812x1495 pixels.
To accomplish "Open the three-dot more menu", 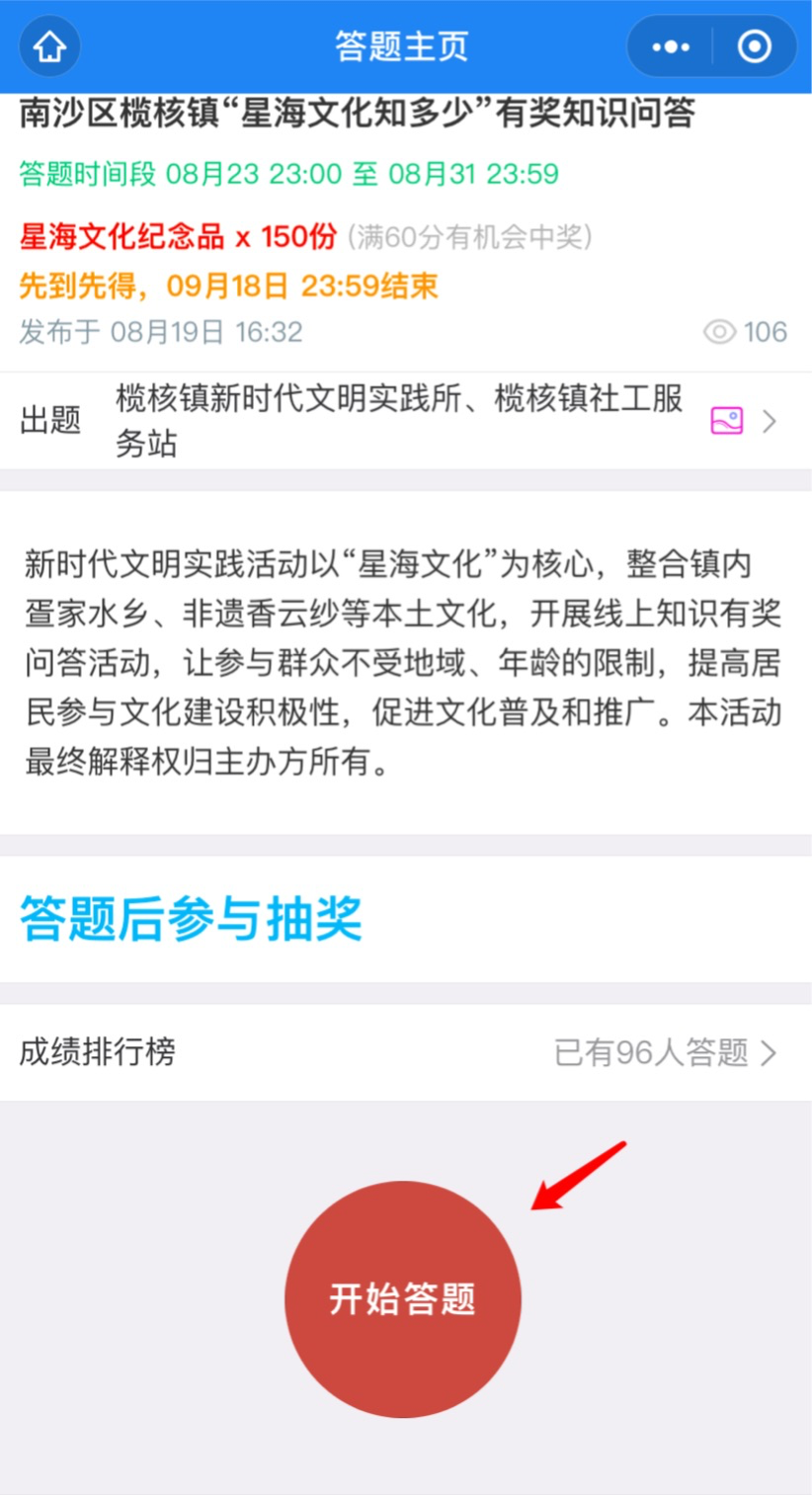I will click(x=671, y=46).
